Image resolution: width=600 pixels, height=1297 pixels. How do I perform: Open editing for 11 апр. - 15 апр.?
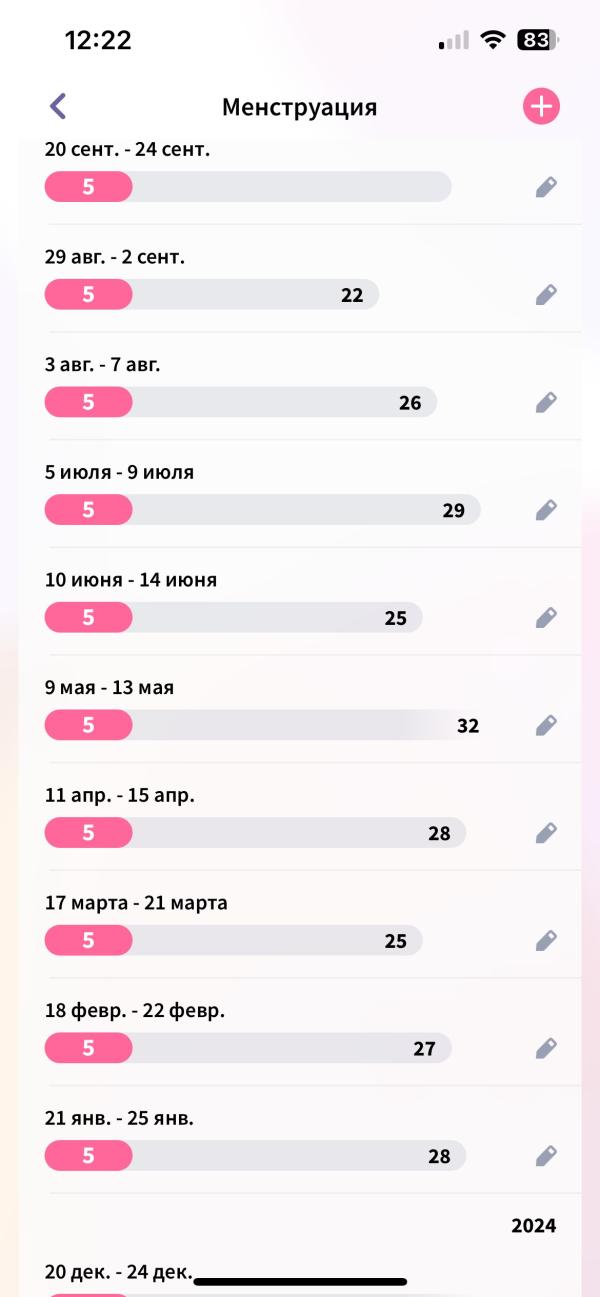546,833
